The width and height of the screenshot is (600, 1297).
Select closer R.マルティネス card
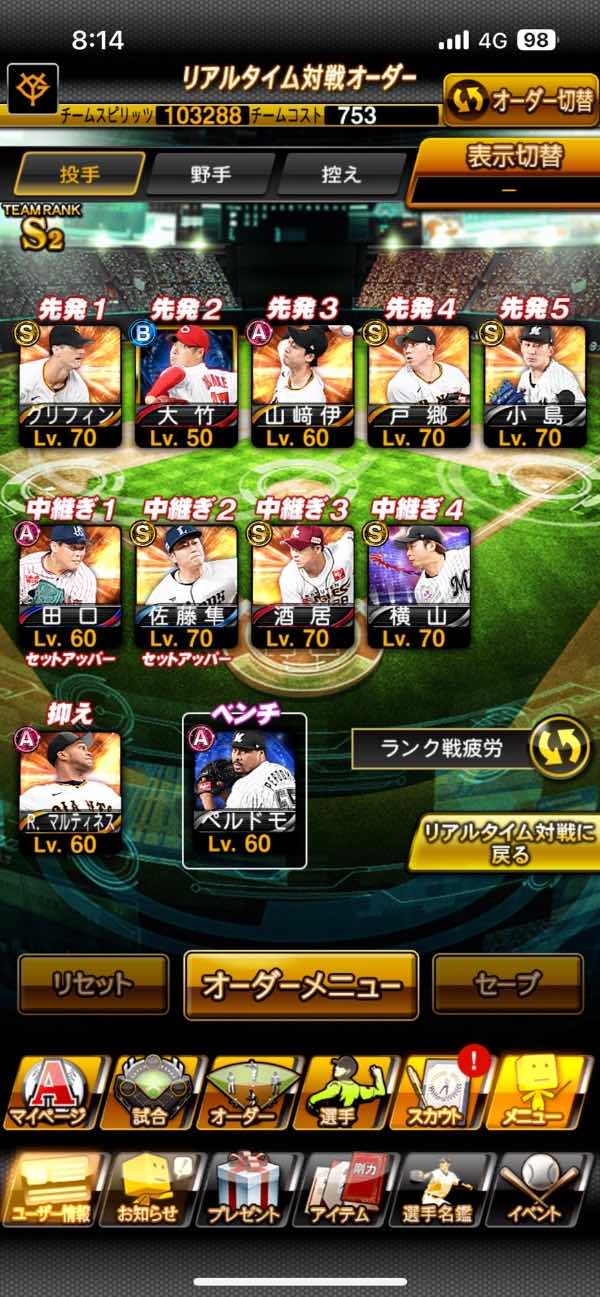click(70, 792)
